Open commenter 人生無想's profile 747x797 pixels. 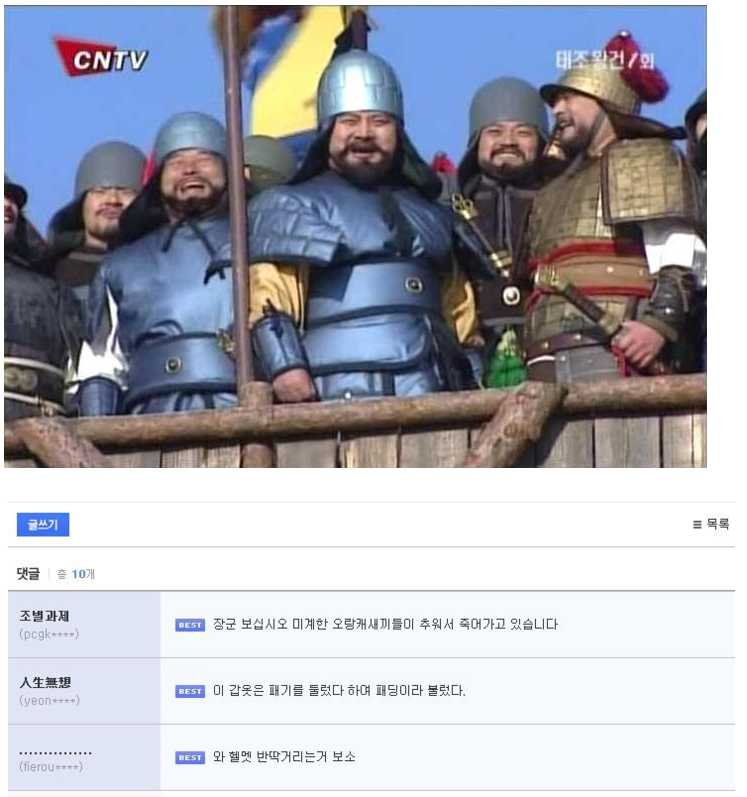coord(45,682)
